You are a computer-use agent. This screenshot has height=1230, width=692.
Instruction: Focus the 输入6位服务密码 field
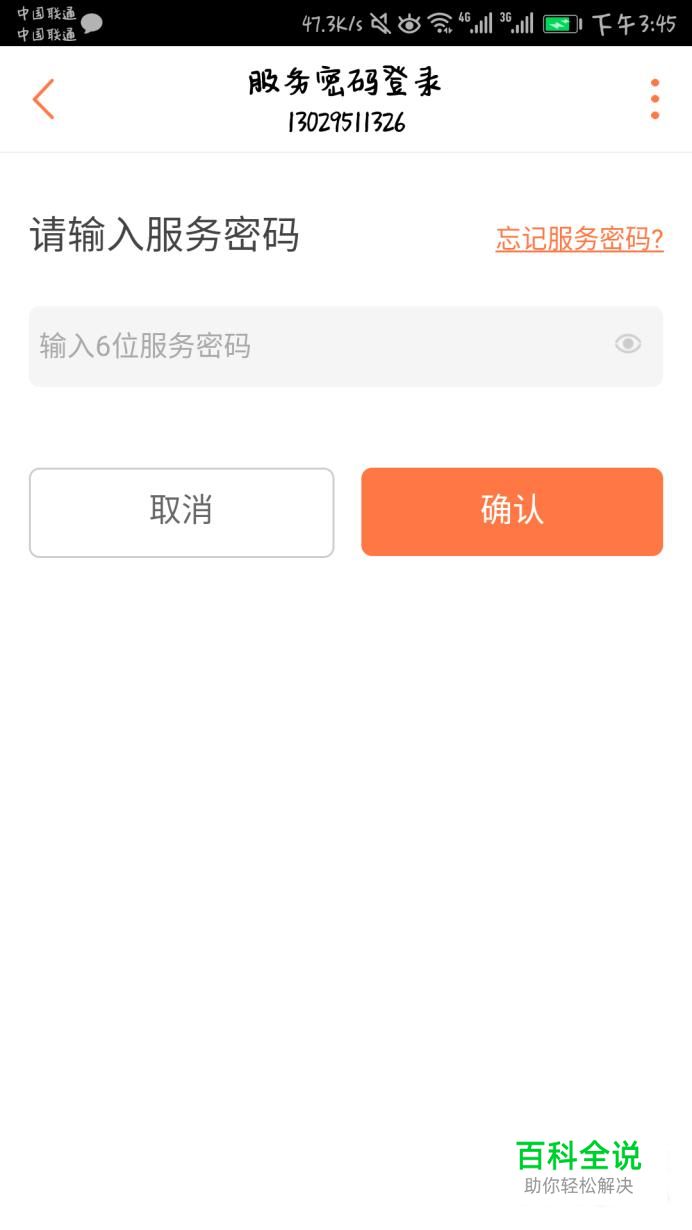(346, 346)
